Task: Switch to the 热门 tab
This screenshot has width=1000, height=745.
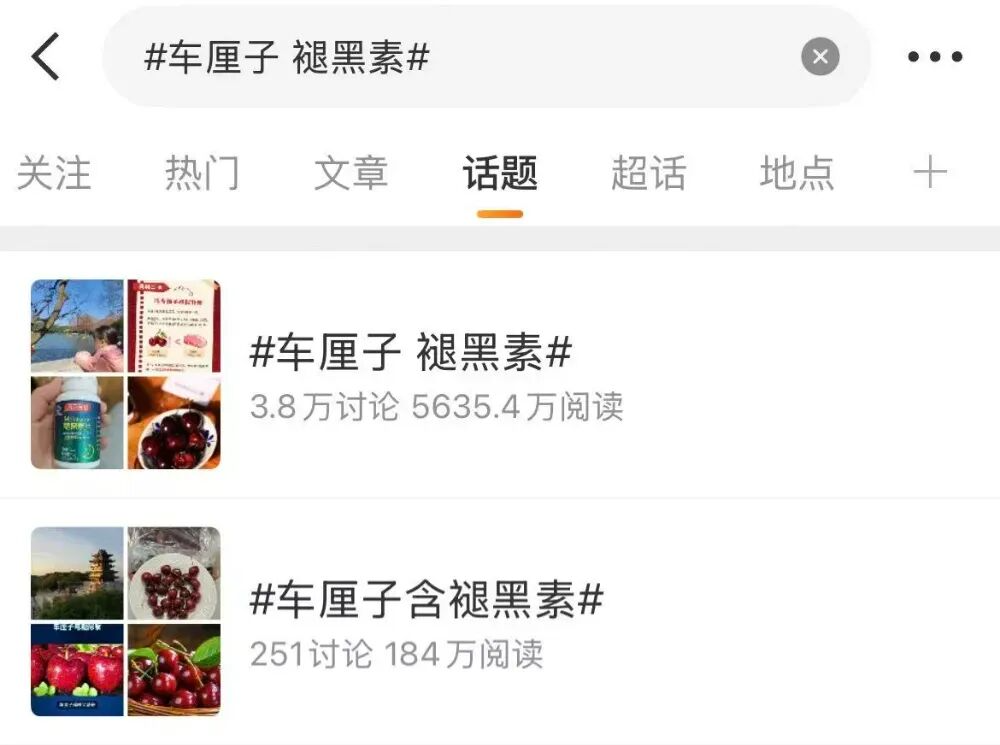Action: click(202, 174)
